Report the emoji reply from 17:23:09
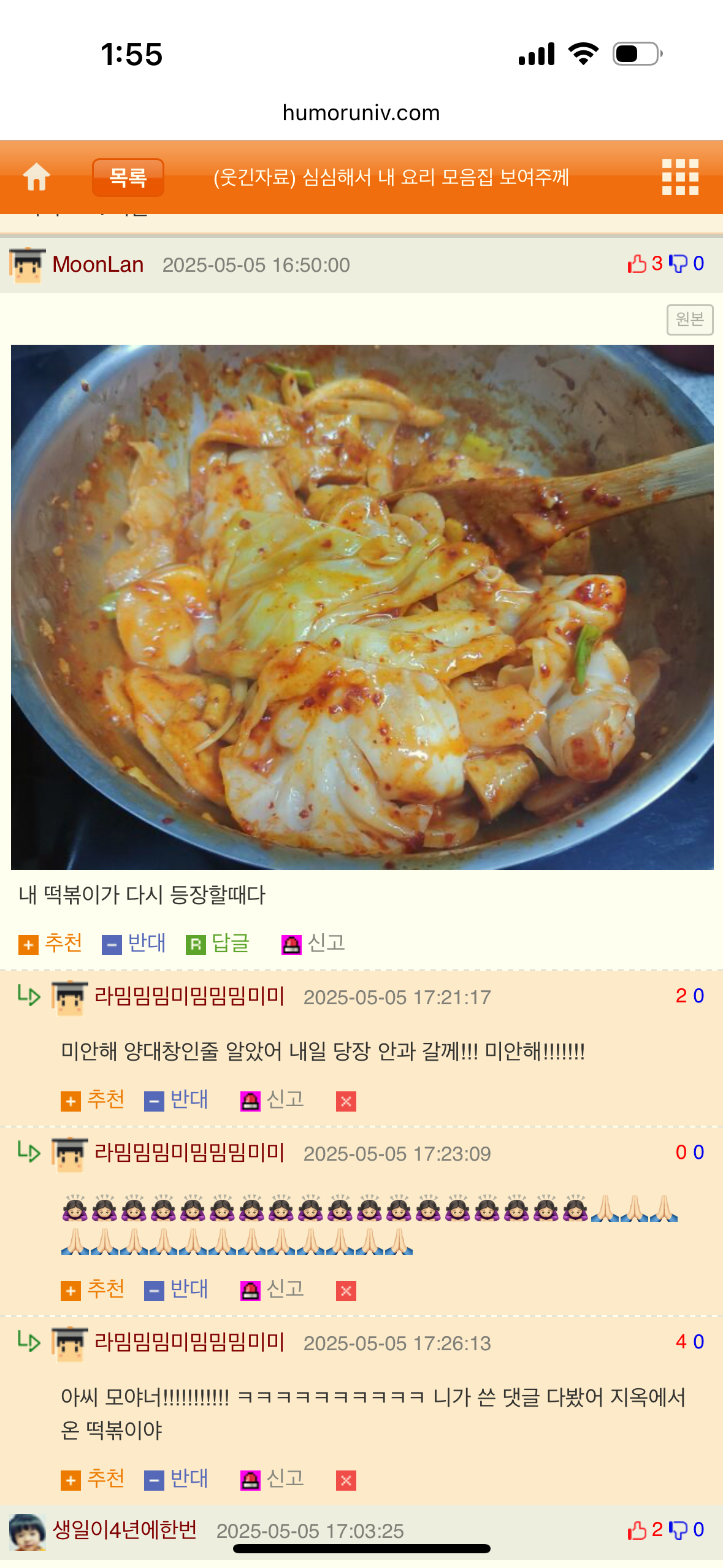723x1568 pixels. coord(272,1289)
